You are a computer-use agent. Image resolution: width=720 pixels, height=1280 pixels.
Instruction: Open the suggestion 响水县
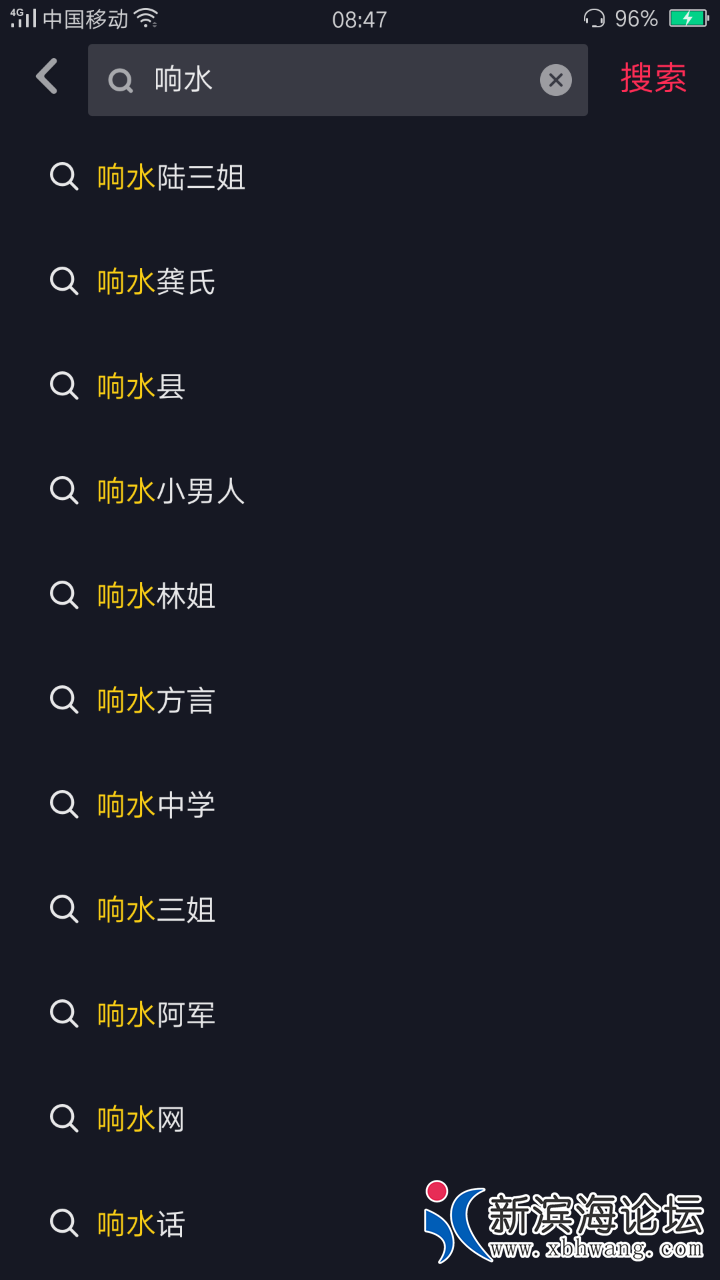coord(141,386)
